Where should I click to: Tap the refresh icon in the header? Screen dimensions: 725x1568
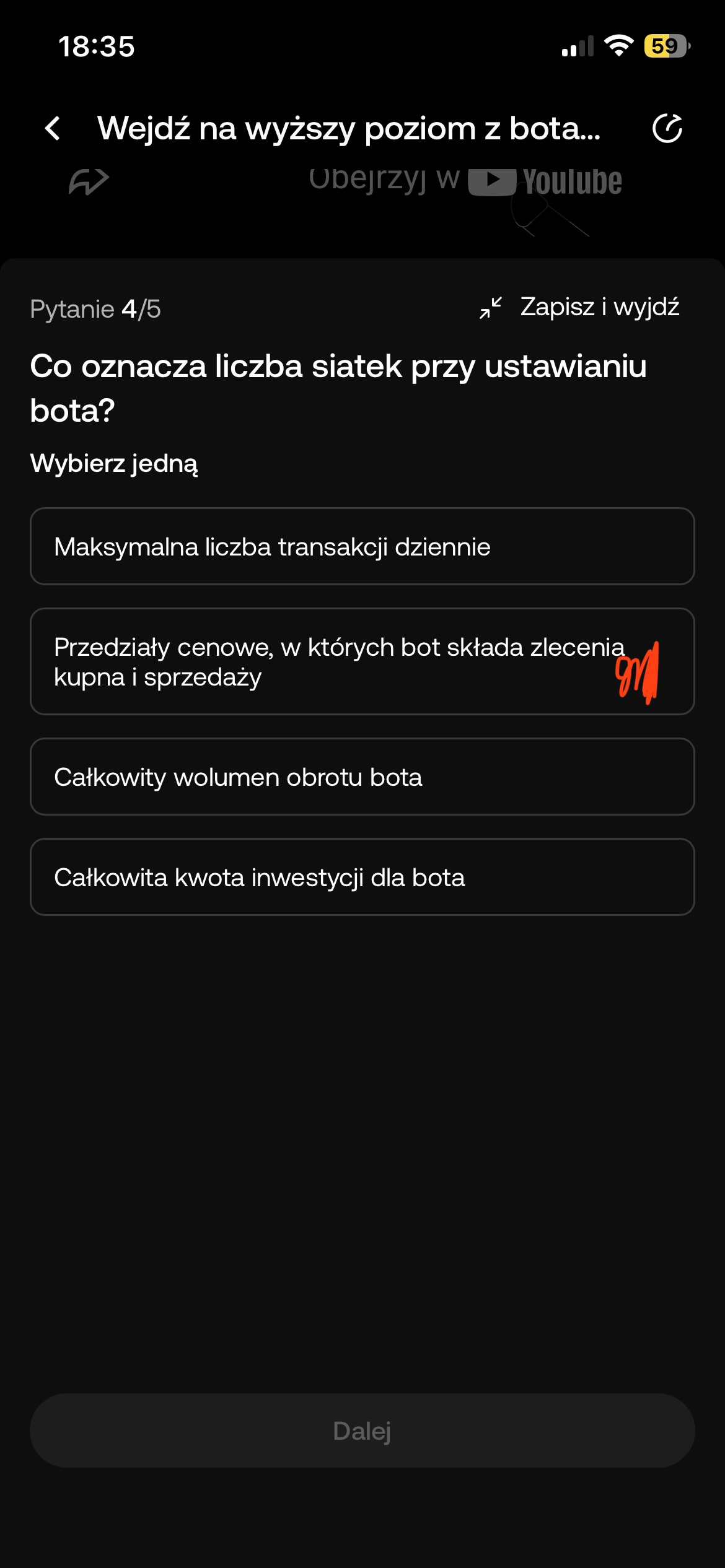667,129
